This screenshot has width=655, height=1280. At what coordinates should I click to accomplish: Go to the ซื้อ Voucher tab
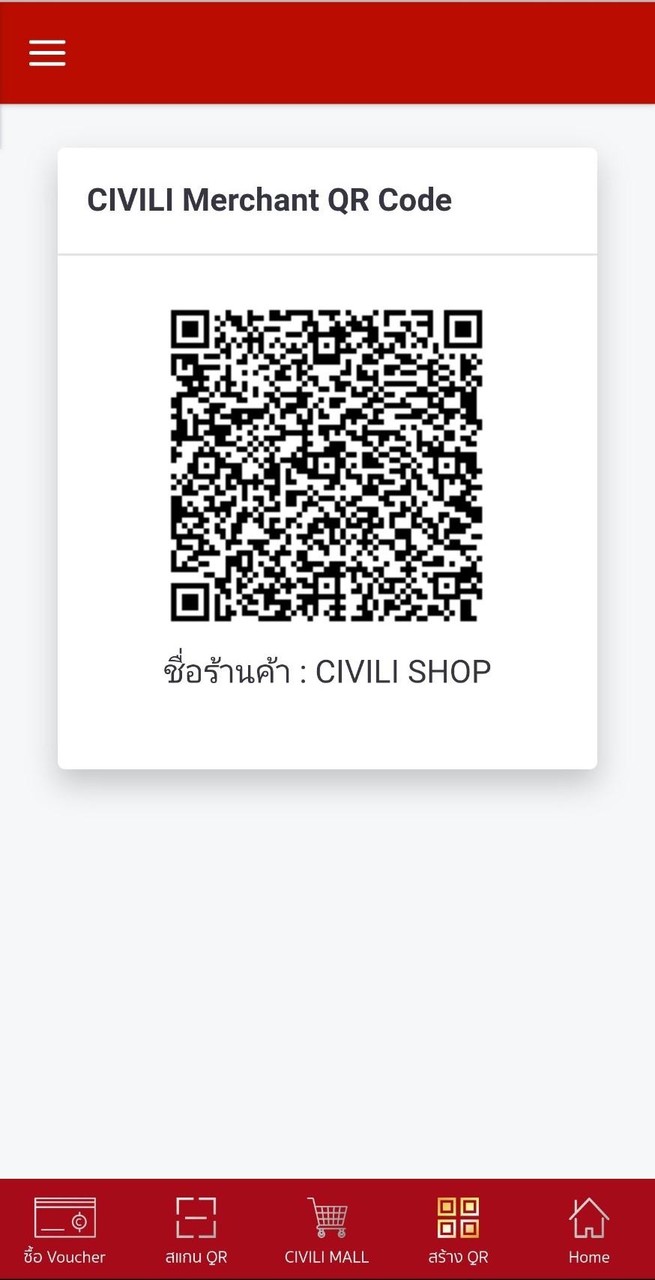pos(65,1229)
